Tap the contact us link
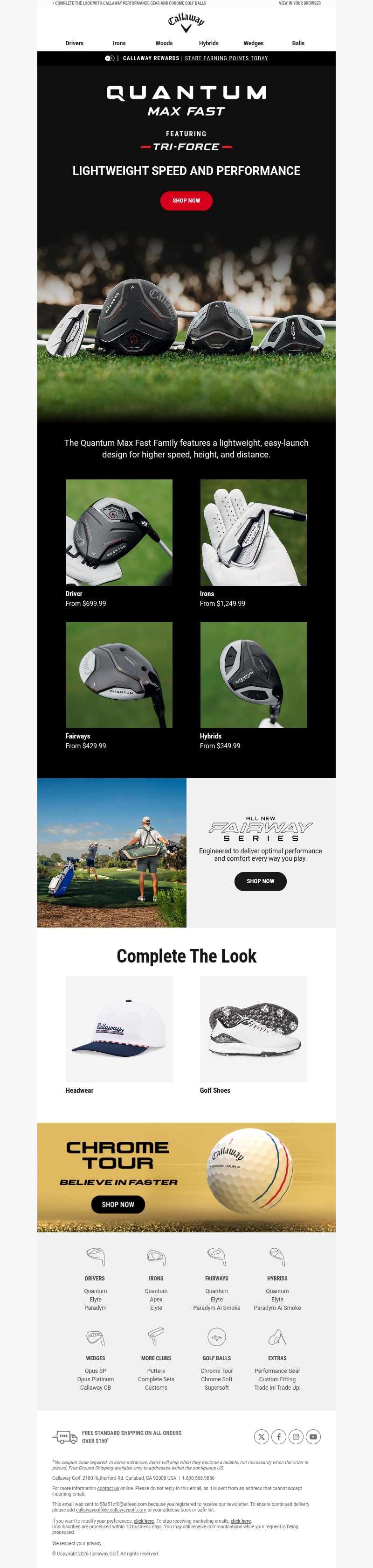The image size is (373, 1568). [x=108, y=1488]
